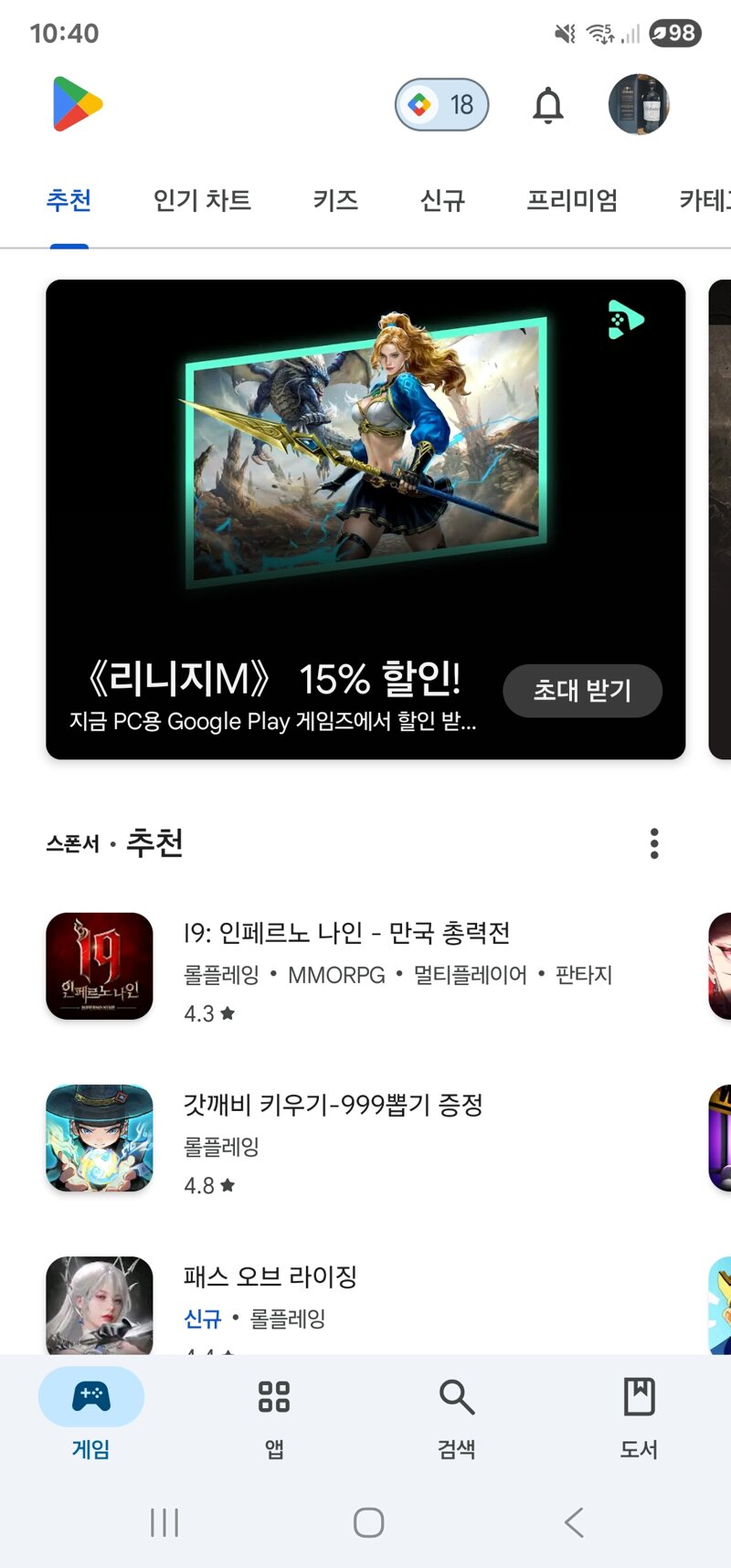Tap the system back button
The height and width of the screenshot is (1568, 731).
(574, 1522)
